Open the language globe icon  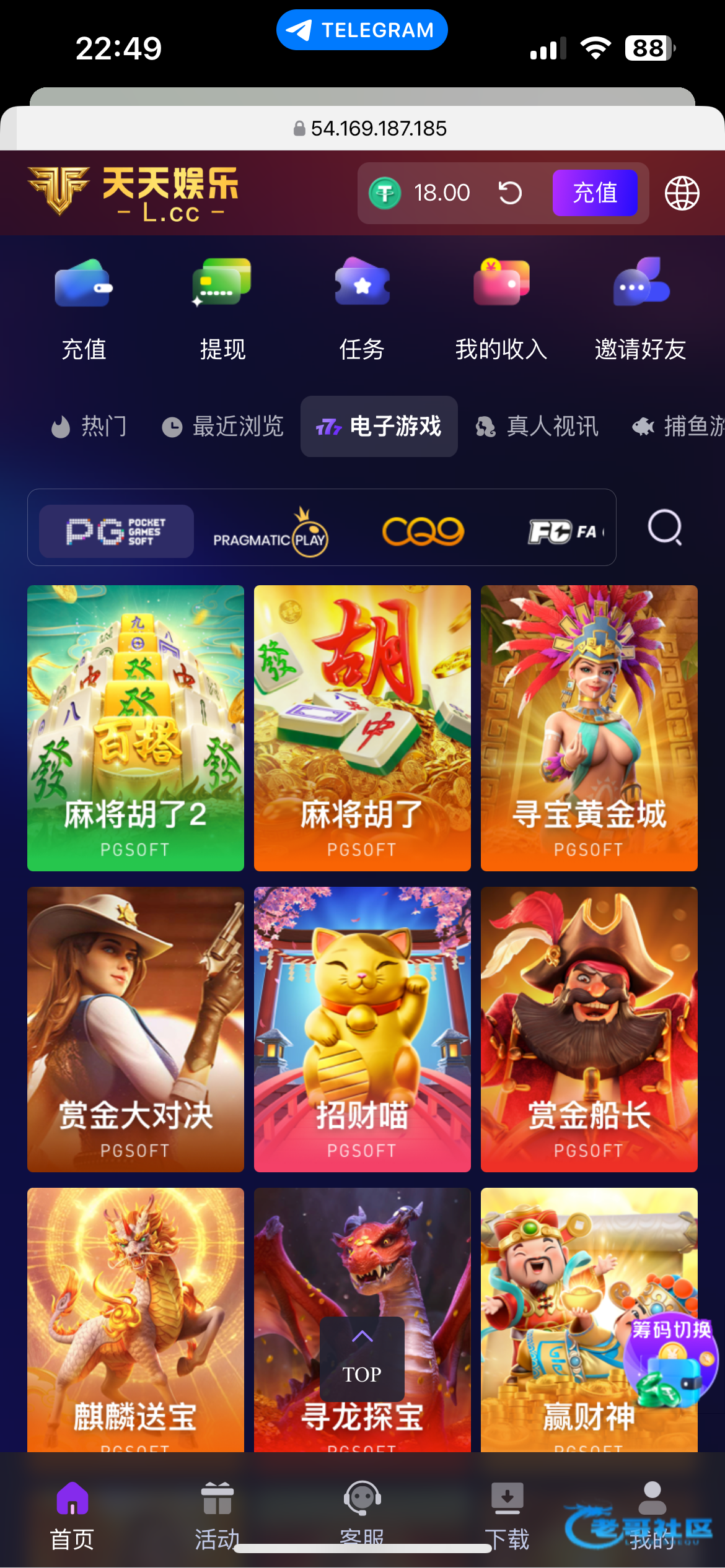pos(682,193)
